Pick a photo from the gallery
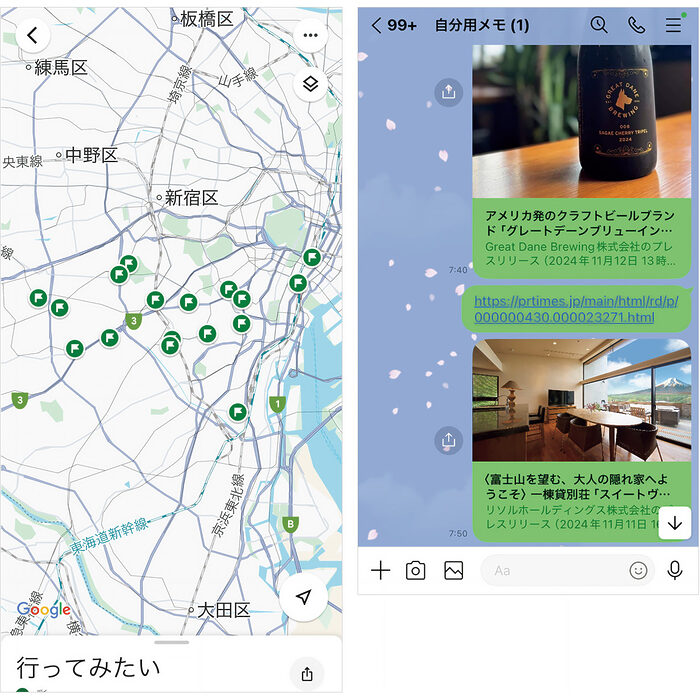Viewport: 700px width, 700px height. (454, 571)
